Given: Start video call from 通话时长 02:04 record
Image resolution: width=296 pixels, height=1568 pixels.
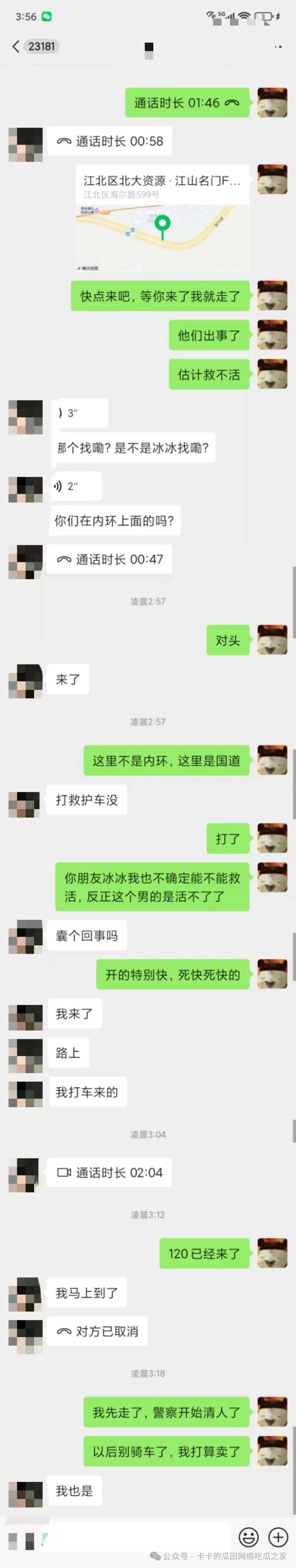Looking at the screenshot, I should click(x=110, y=1172).
